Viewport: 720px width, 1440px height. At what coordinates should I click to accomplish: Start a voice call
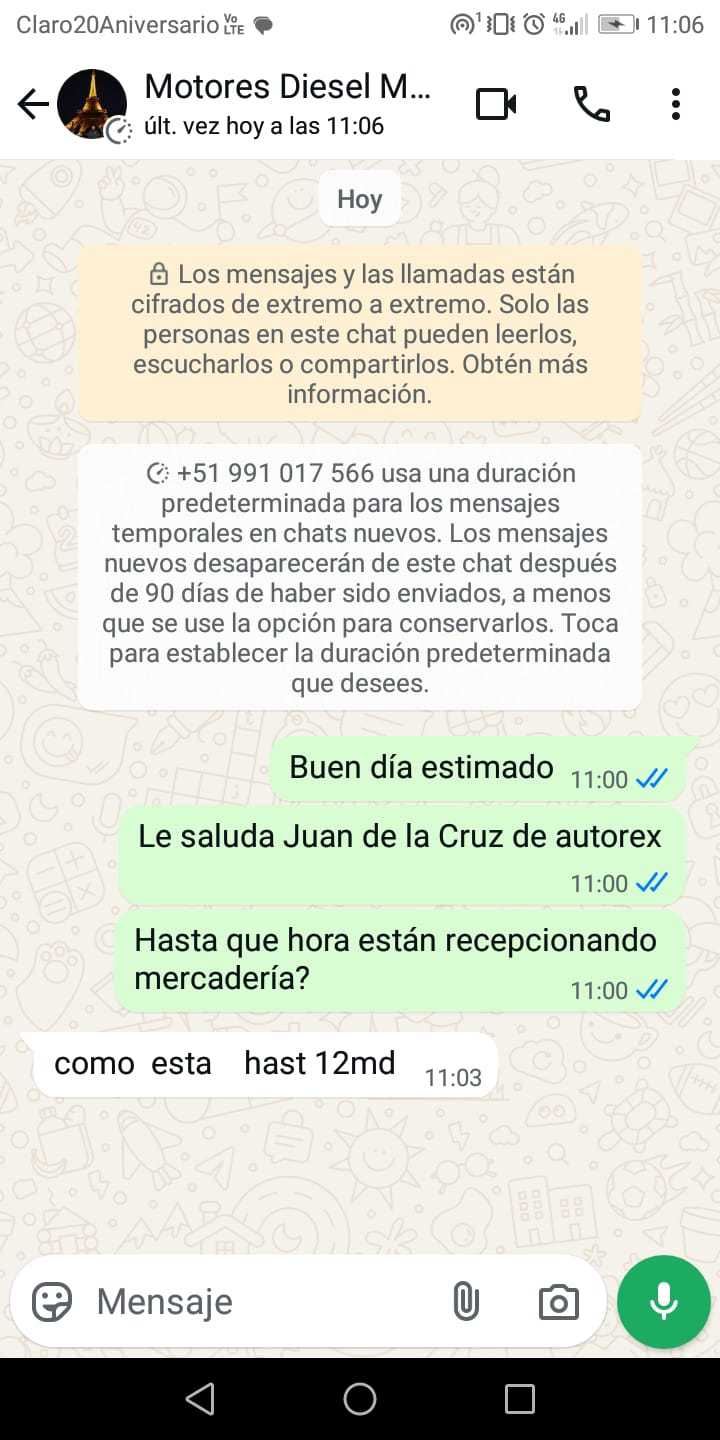(x=591, y=104)
